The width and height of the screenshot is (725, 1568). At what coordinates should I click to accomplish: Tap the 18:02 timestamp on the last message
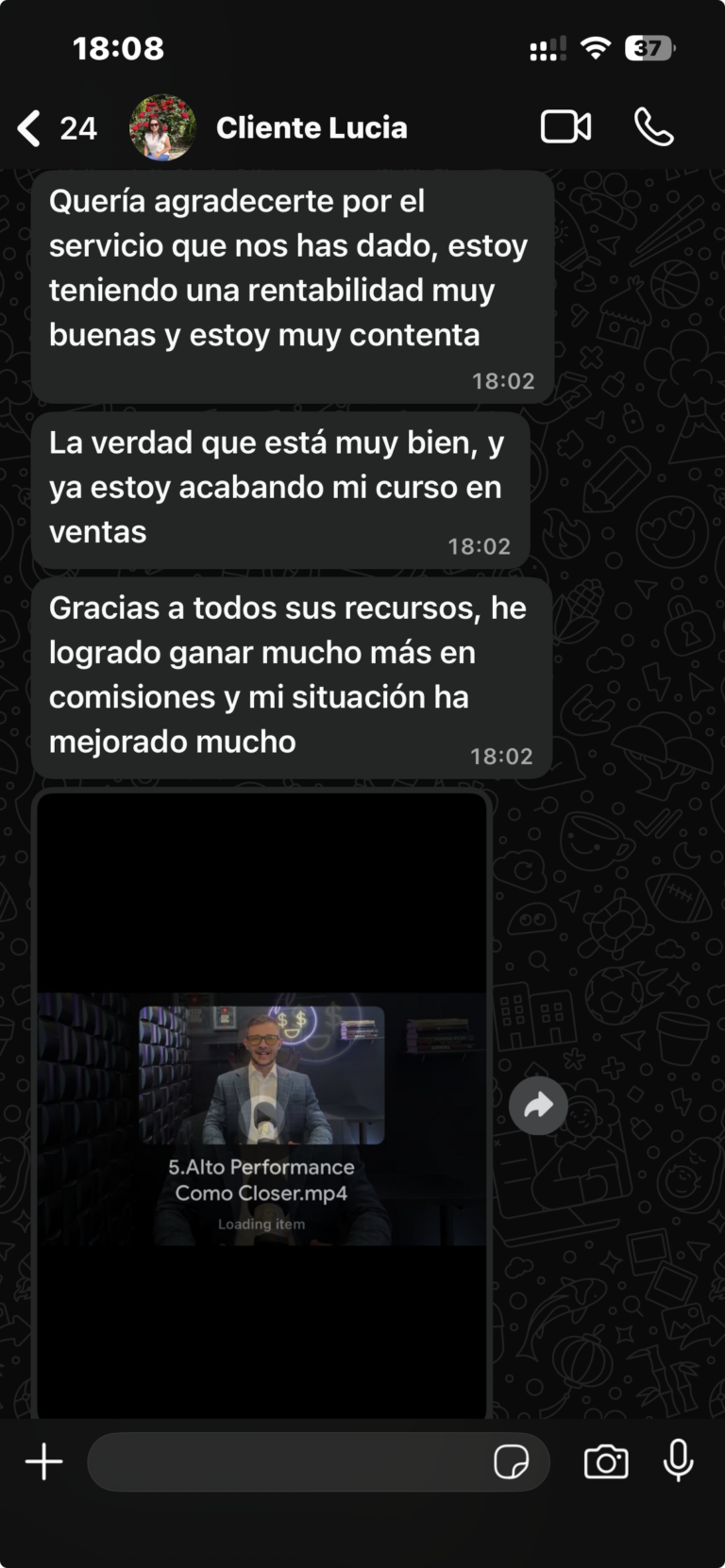[501, 756]
